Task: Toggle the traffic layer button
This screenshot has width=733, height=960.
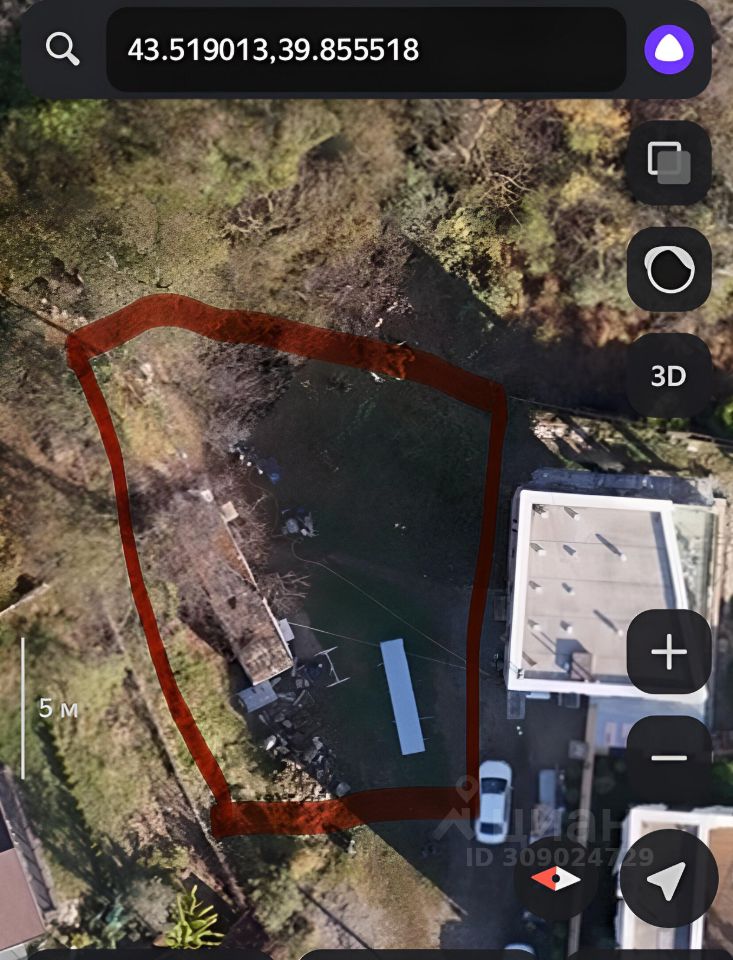Action: 669,269
